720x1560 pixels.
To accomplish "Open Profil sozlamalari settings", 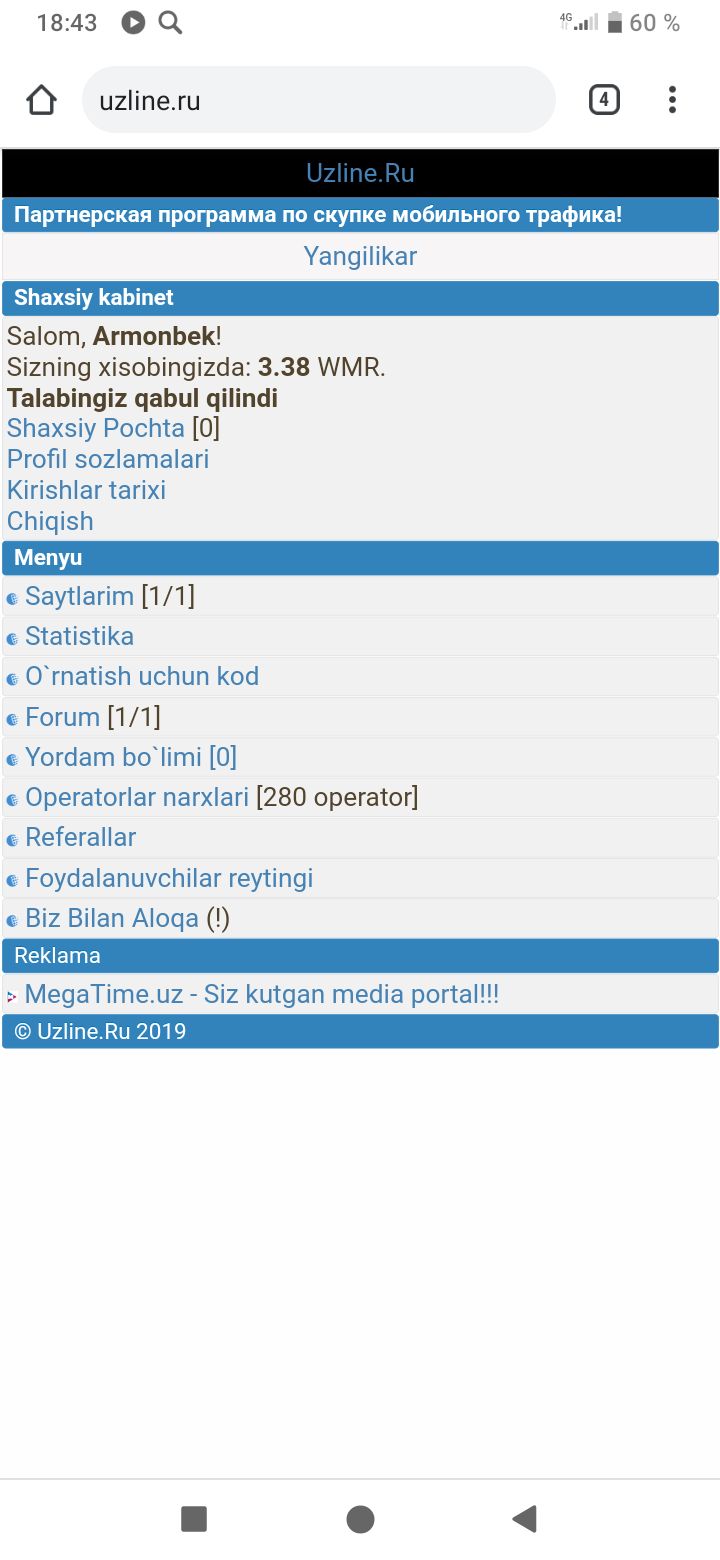I will click(x=108, y=459).
